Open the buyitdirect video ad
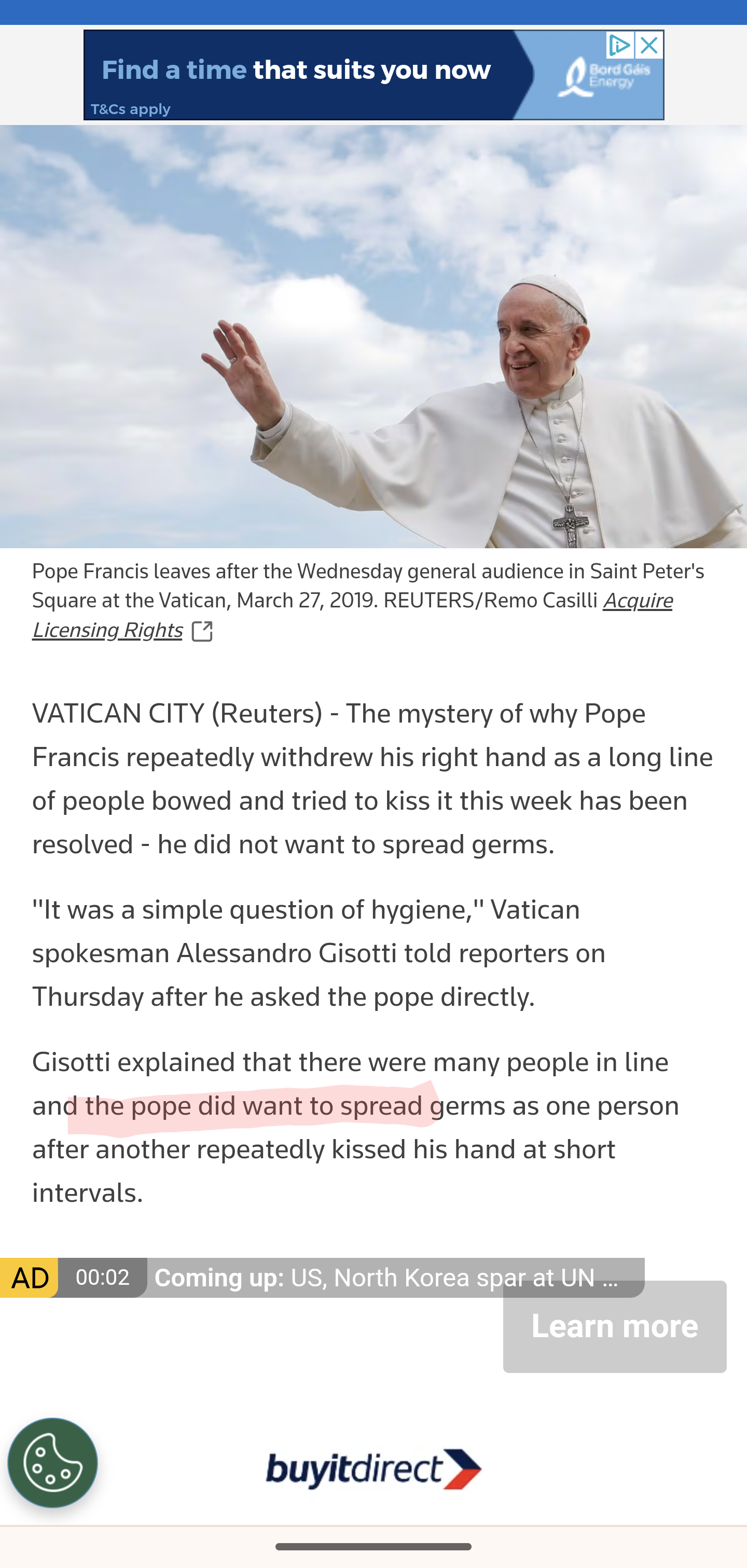 click(x=373, y=1468)
